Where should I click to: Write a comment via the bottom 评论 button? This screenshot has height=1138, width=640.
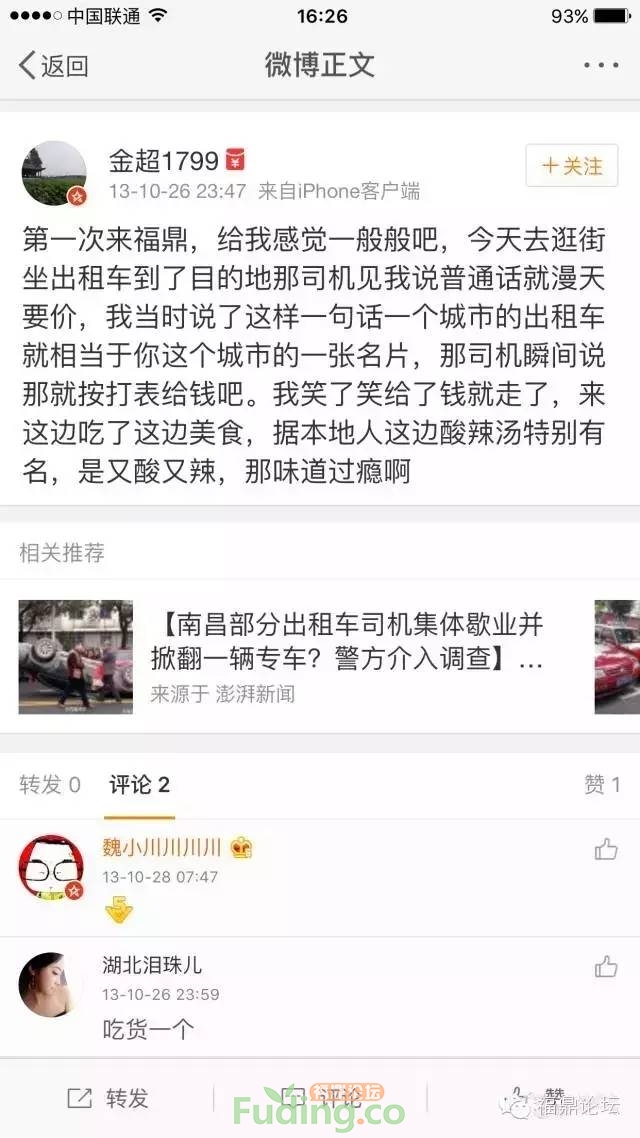point(320,1098)
